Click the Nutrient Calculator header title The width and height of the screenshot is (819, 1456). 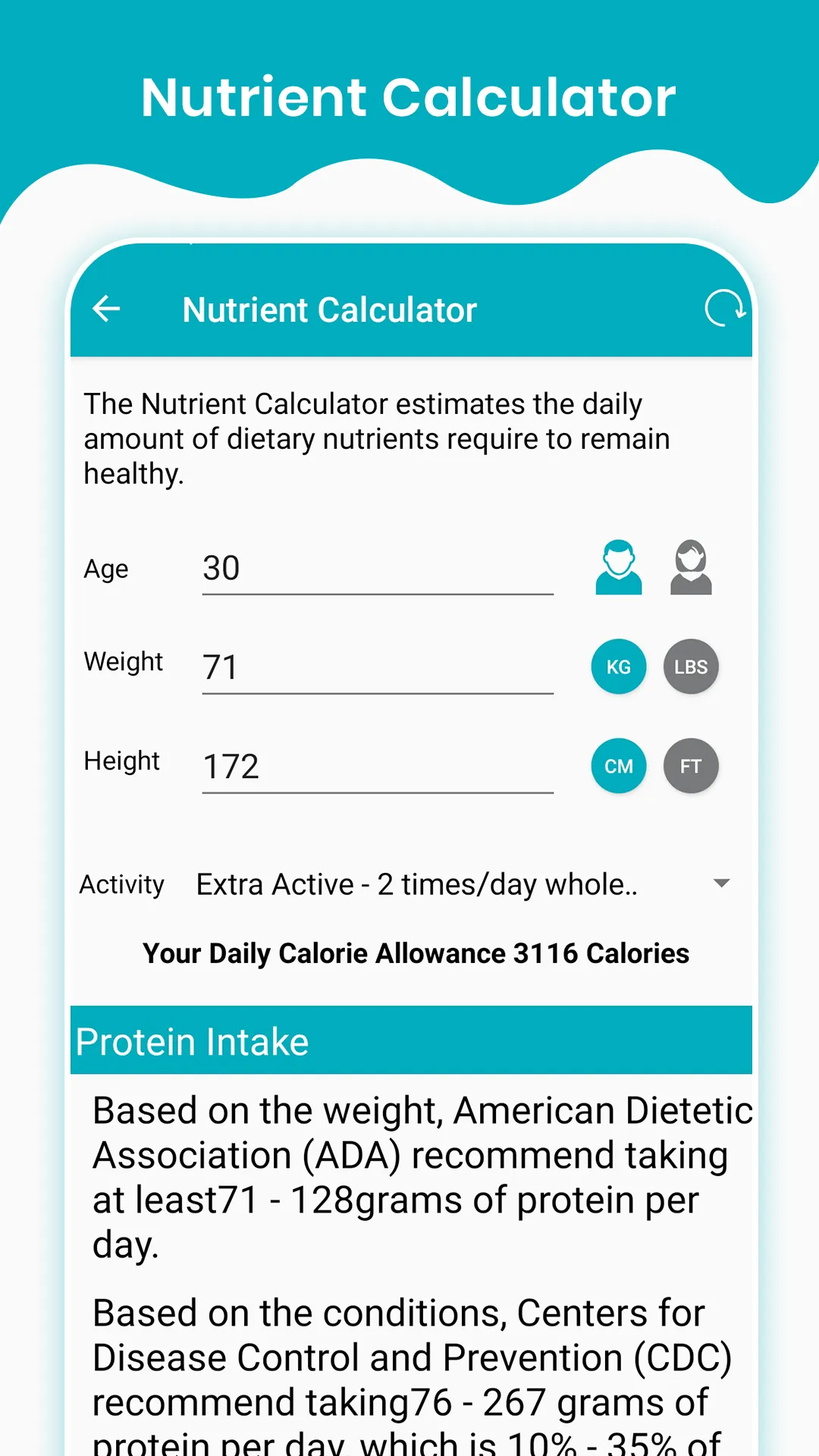(330, 309)
